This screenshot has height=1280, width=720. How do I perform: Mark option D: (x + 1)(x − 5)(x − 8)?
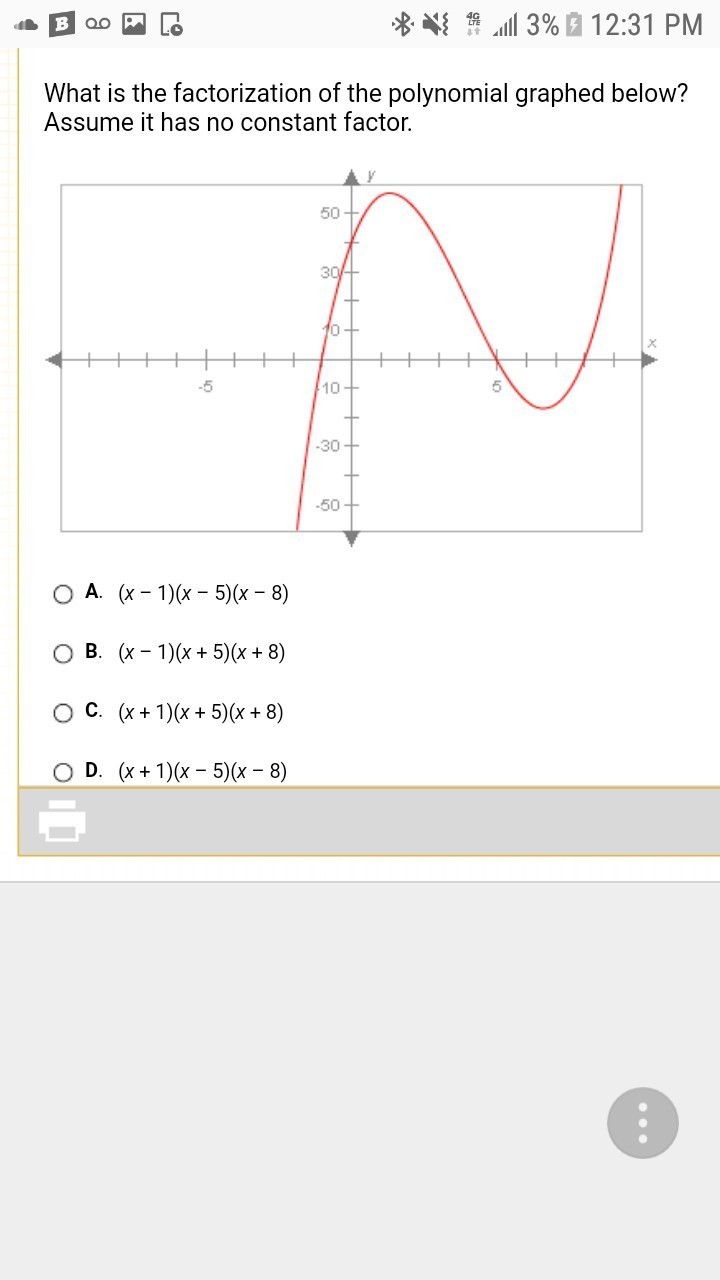(63, 772)
